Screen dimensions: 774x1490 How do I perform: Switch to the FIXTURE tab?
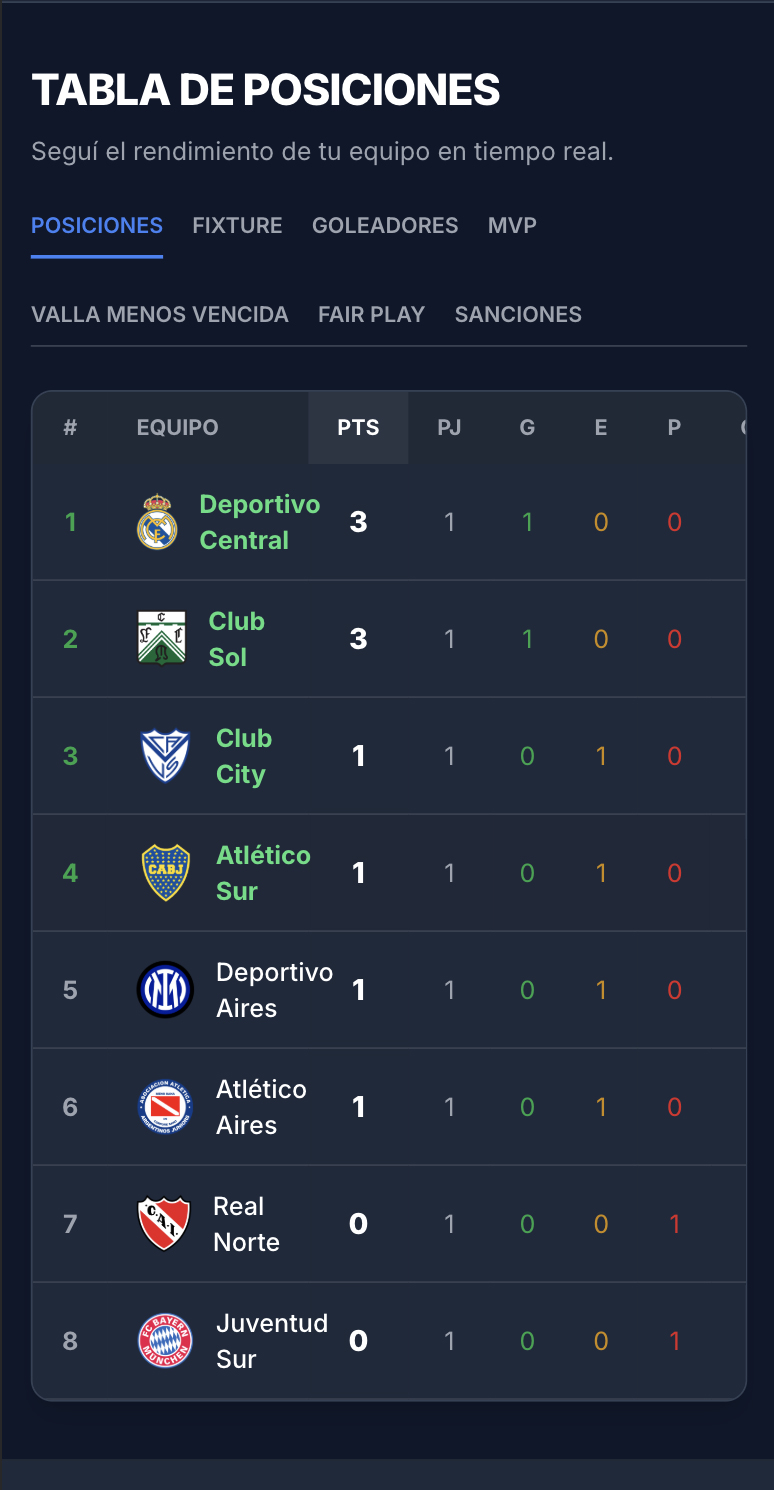(237, 225)
